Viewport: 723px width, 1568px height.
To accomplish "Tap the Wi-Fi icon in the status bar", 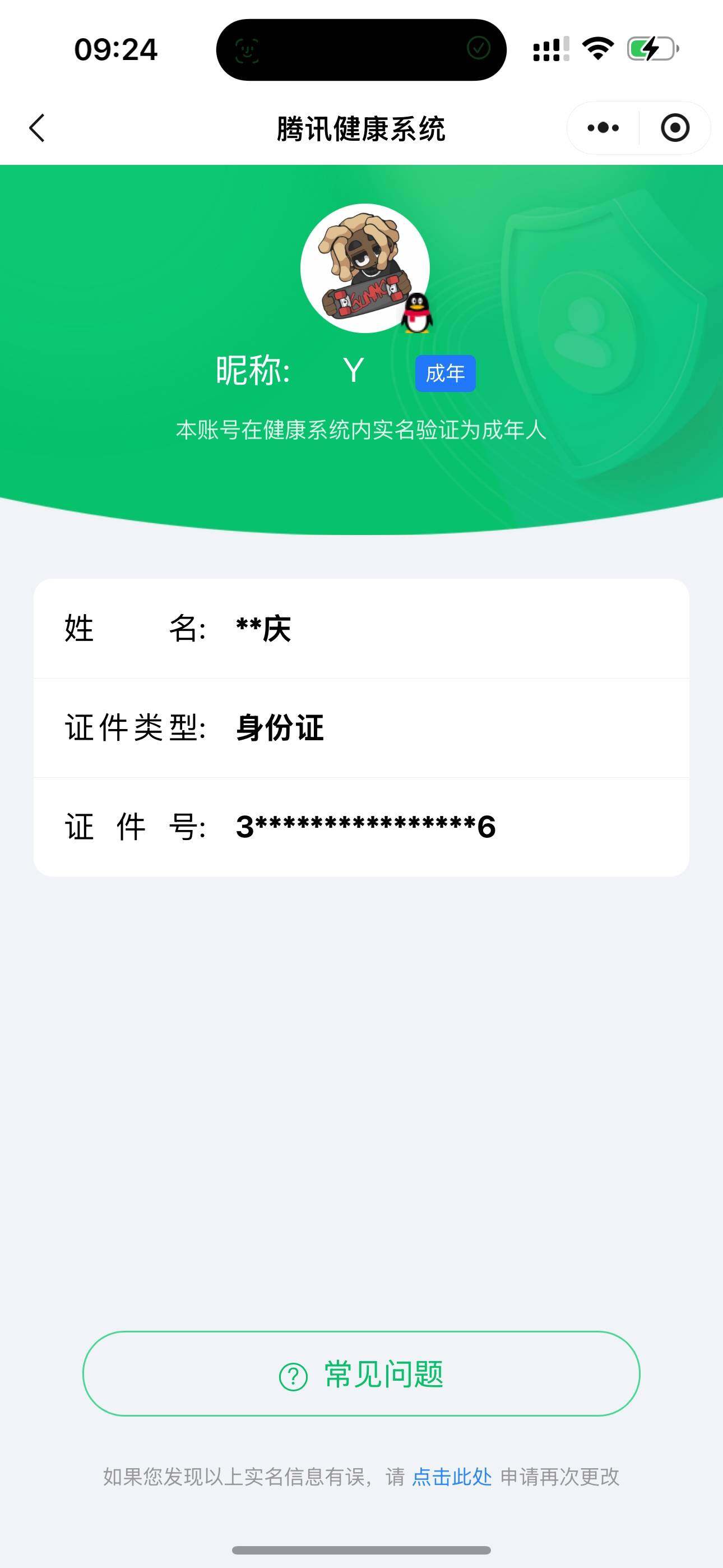I will pos(597,49).
